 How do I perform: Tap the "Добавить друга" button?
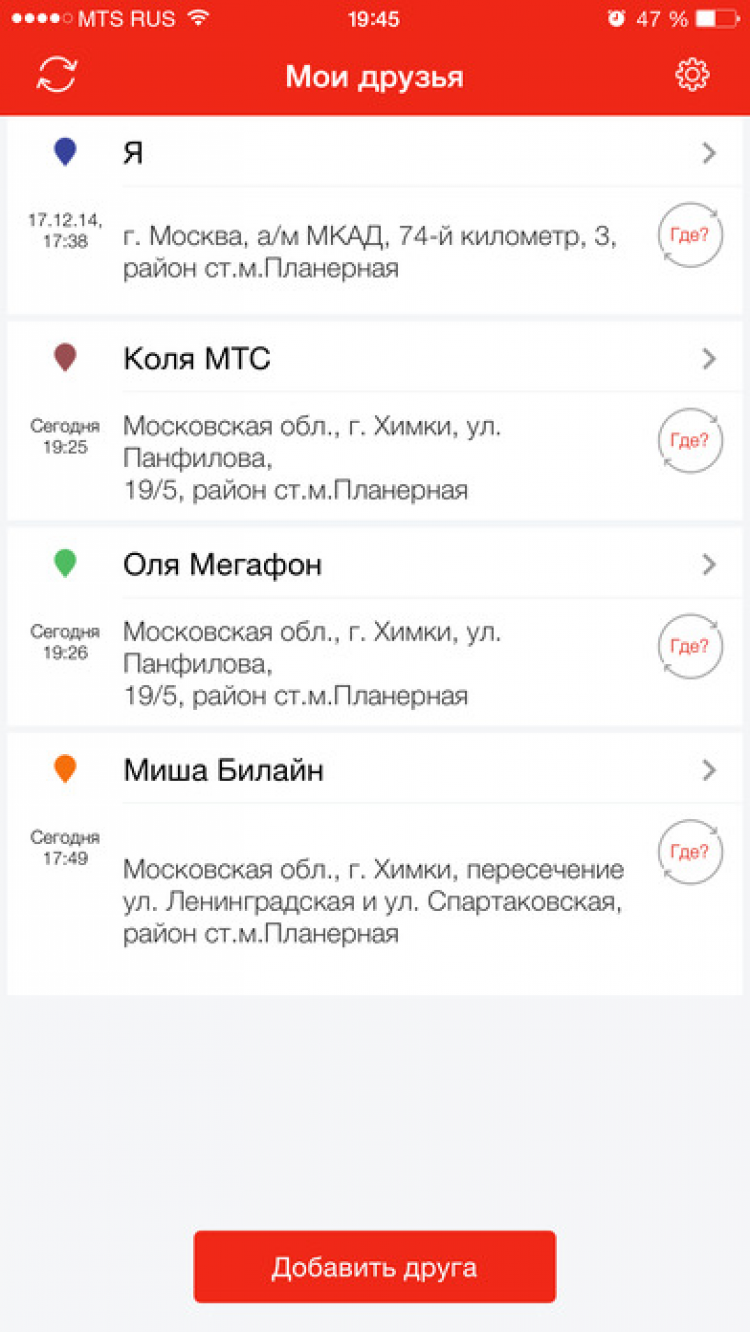(x=374, y=1267)
